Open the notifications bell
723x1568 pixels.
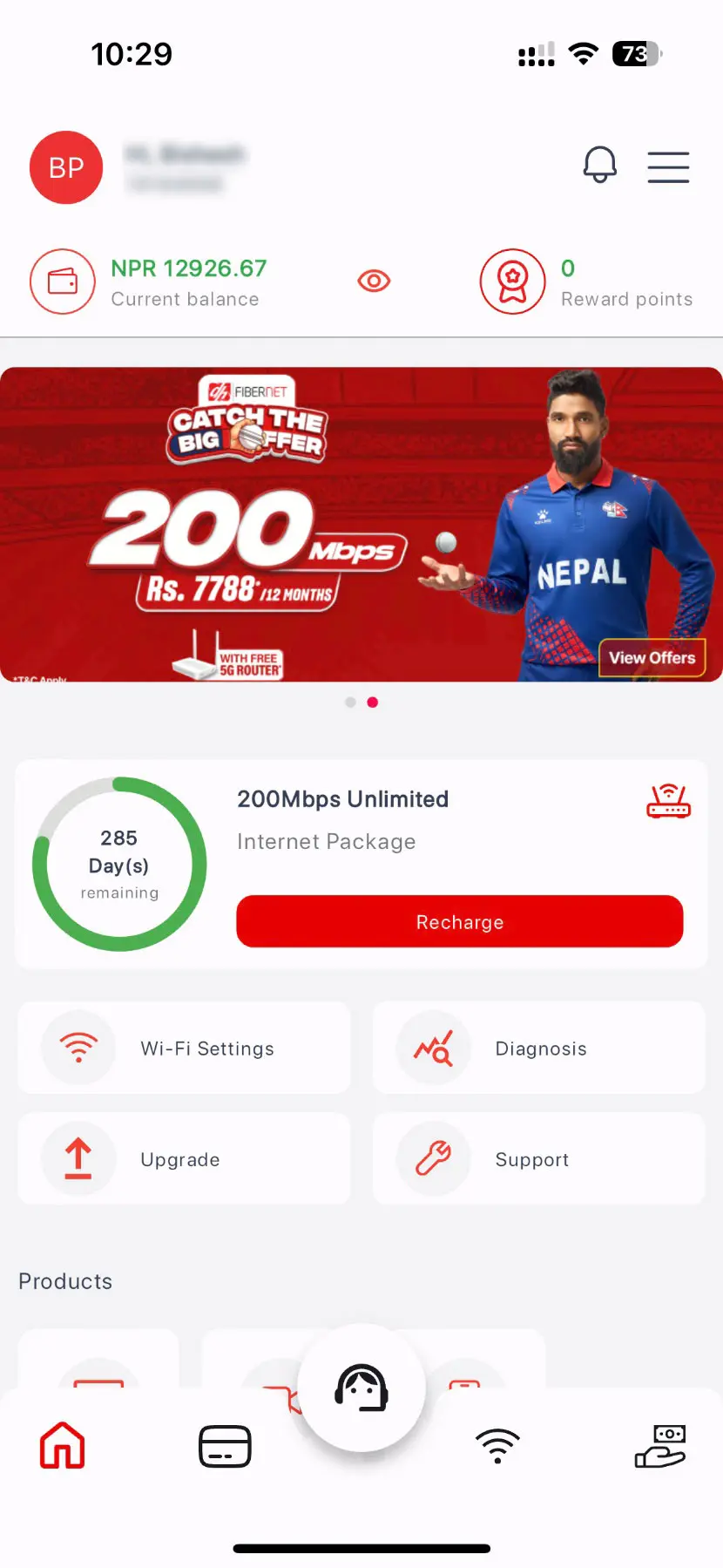599,166
